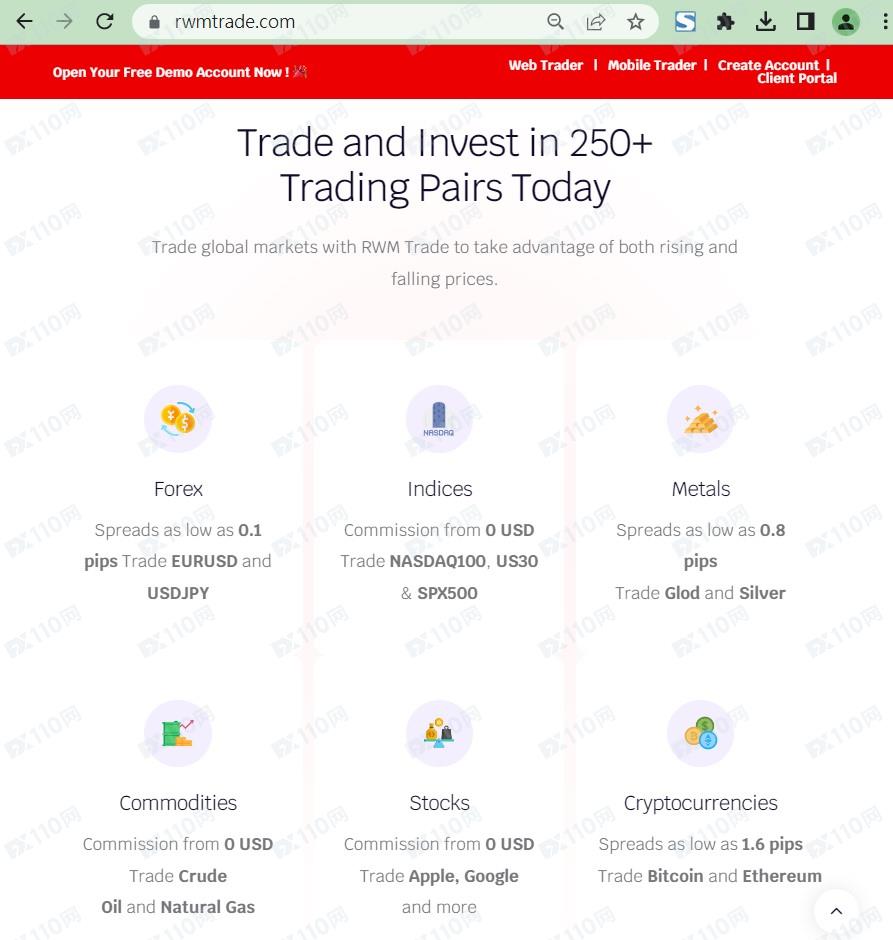The height and width of the screenshot is (940, 893).
Task: Open browser downloads
Action: [x=766, y=21]
